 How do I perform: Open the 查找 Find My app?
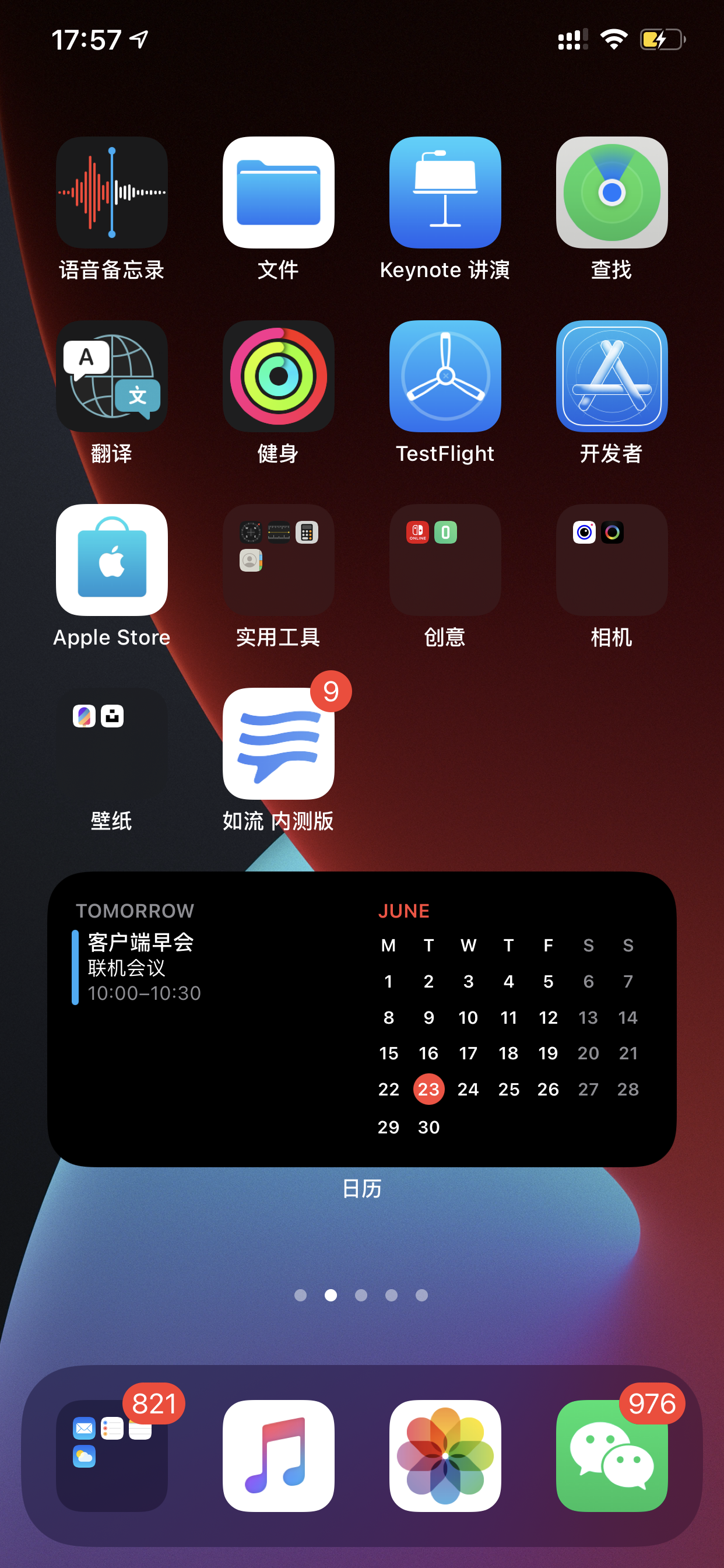coord(611,192)
